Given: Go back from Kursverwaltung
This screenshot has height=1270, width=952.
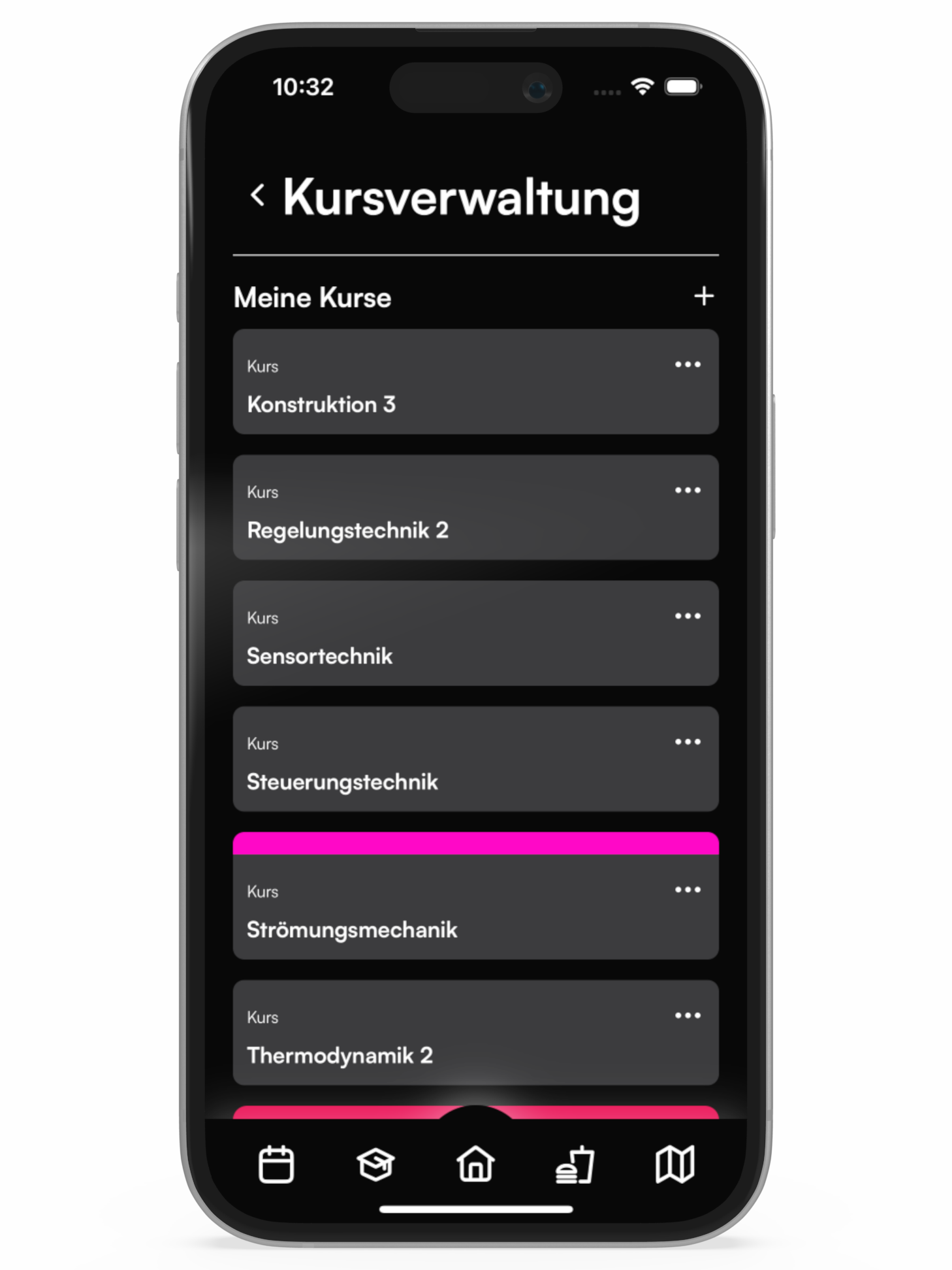Looking at the screenshot, I should [258, 195].
